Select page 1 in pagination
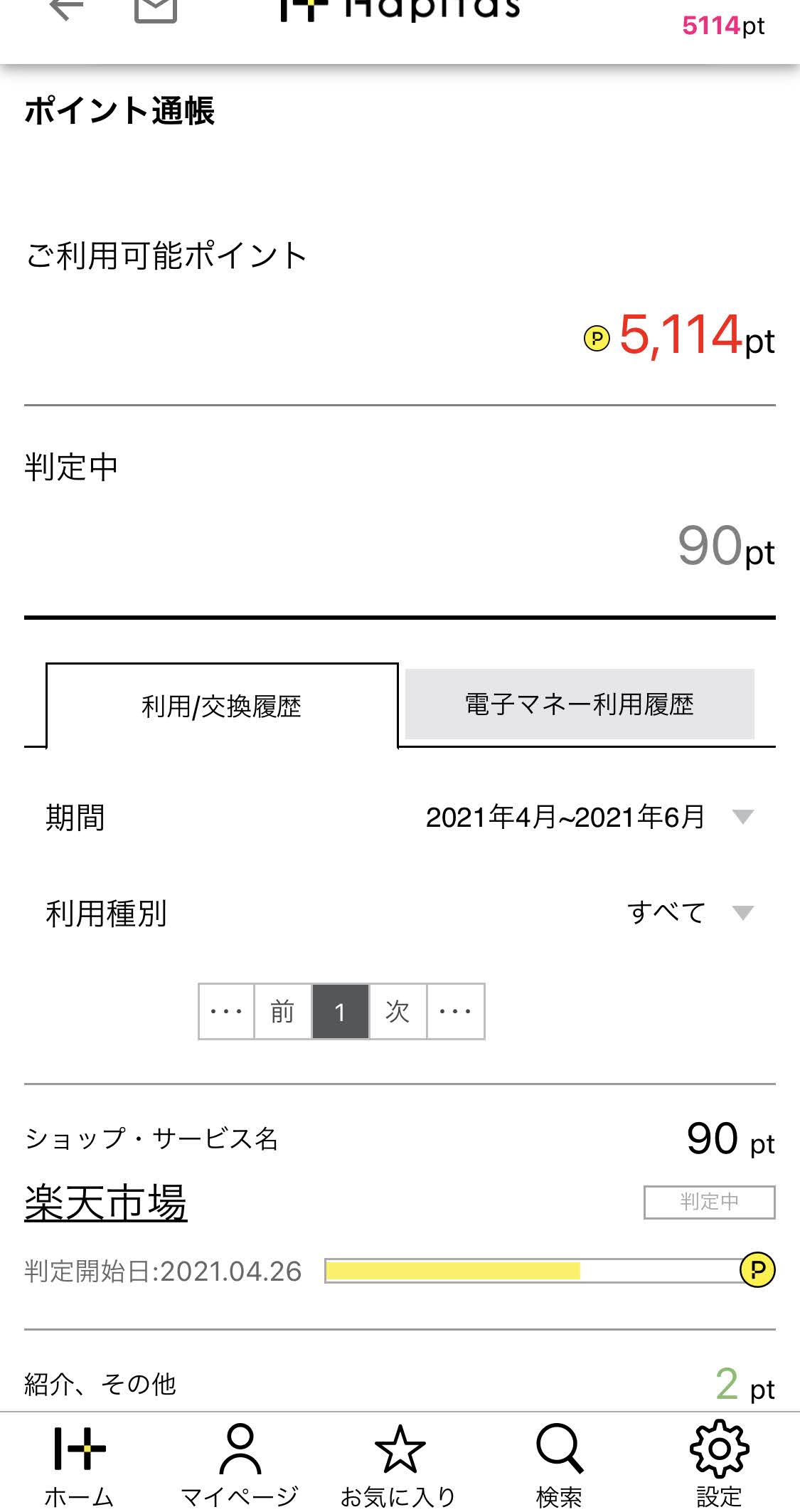800x1512 pixels. coord(340,1011)
